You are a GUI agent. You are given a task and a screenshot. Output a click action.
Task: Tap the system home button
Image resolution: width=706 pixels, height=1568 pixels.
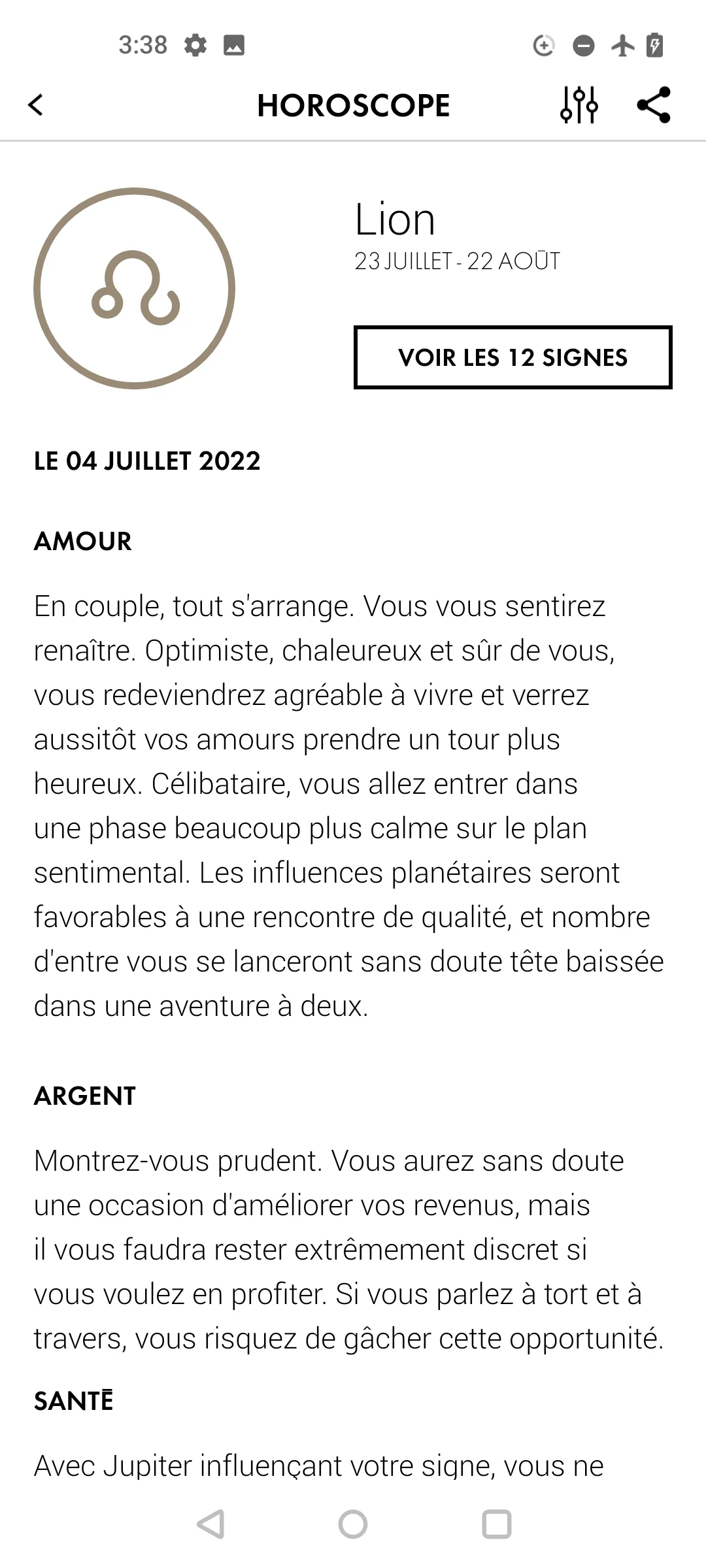(353, 1524)
